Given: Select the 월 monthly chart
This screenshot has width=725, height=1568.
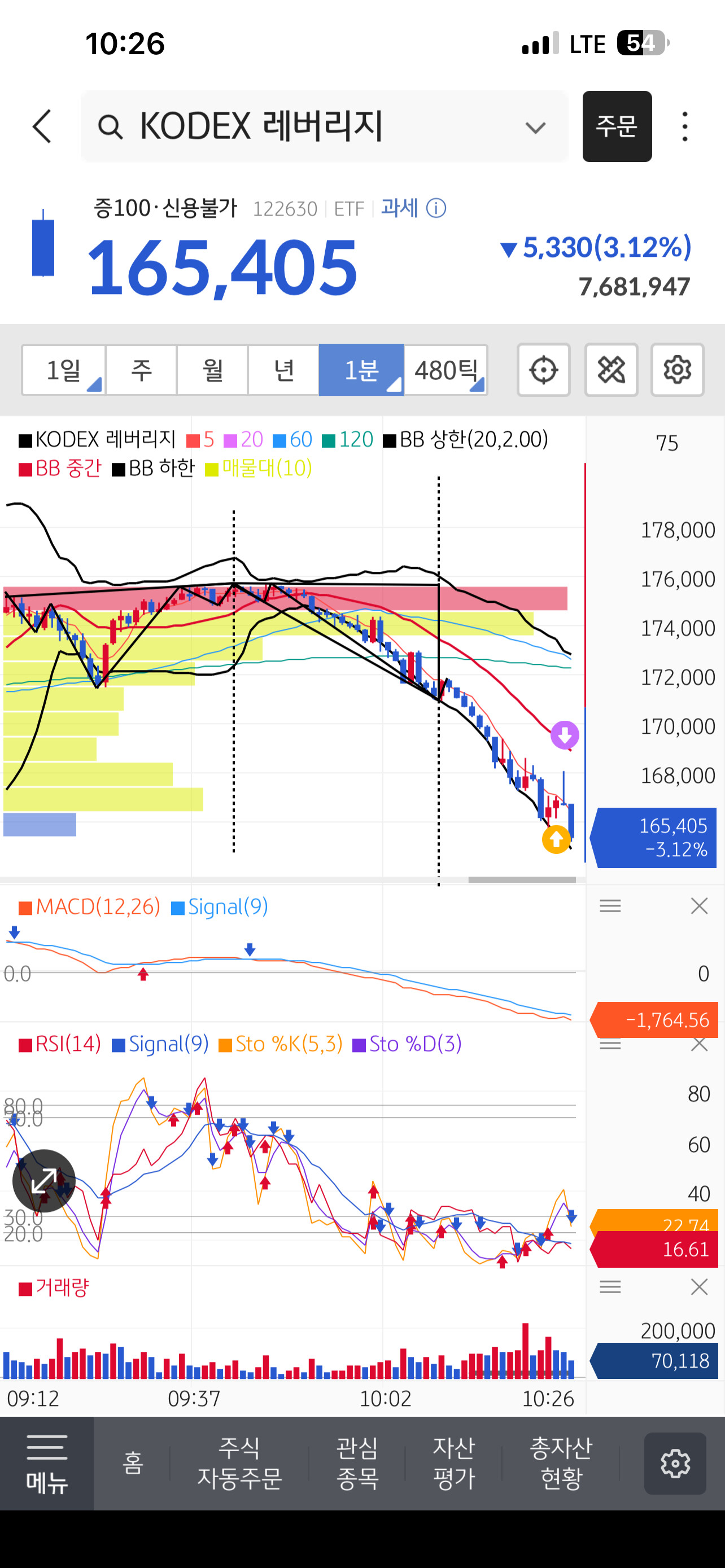Looking at the screenshot, I should 212,370.
